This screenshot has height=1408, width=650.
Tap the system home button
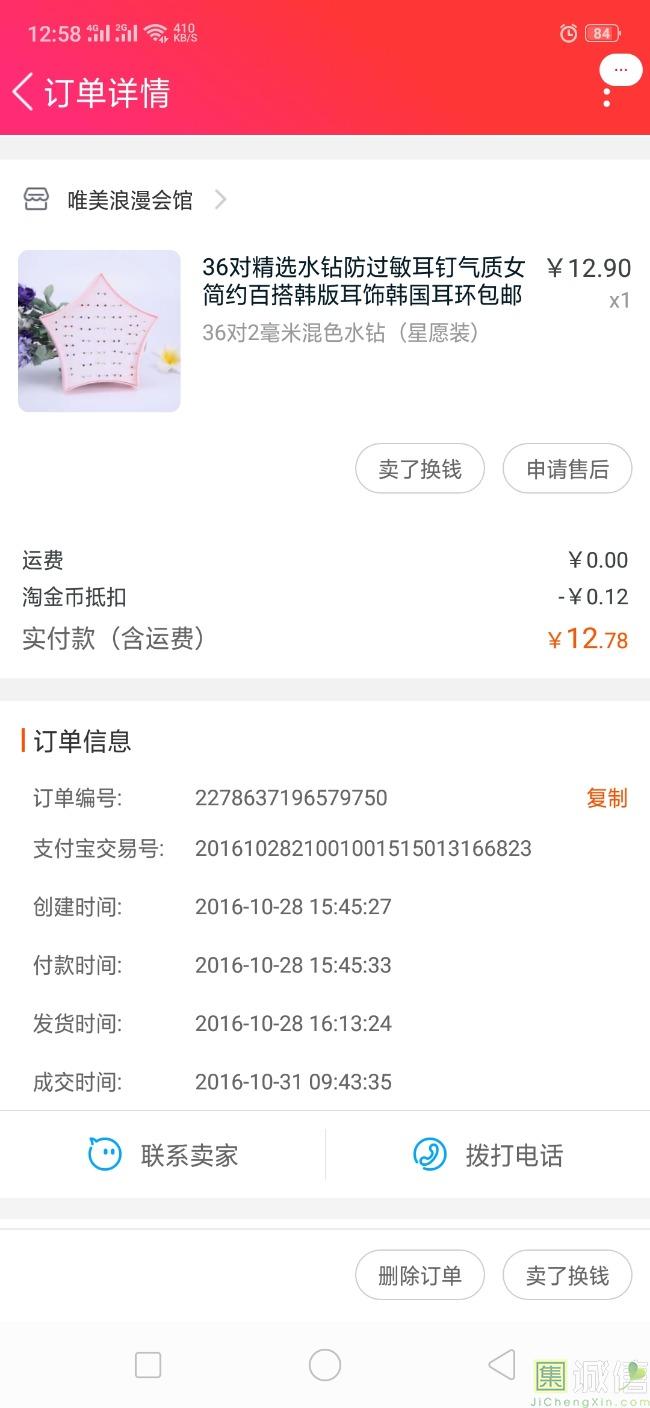(x=325, y=1365)
